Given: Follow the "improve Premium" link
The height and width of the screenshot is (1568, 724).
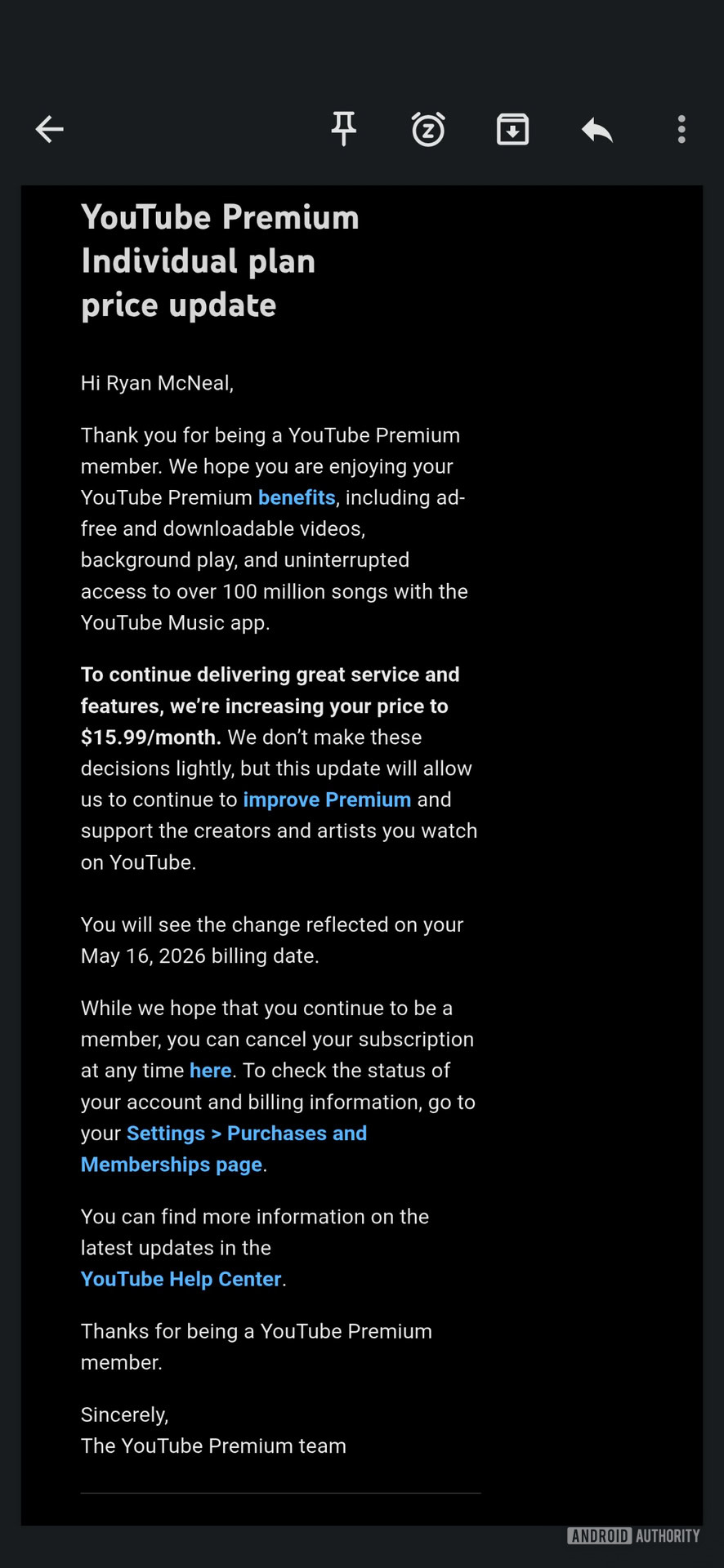Looking at the screenshot, I should pyautogui.click(x=326, y=800).
